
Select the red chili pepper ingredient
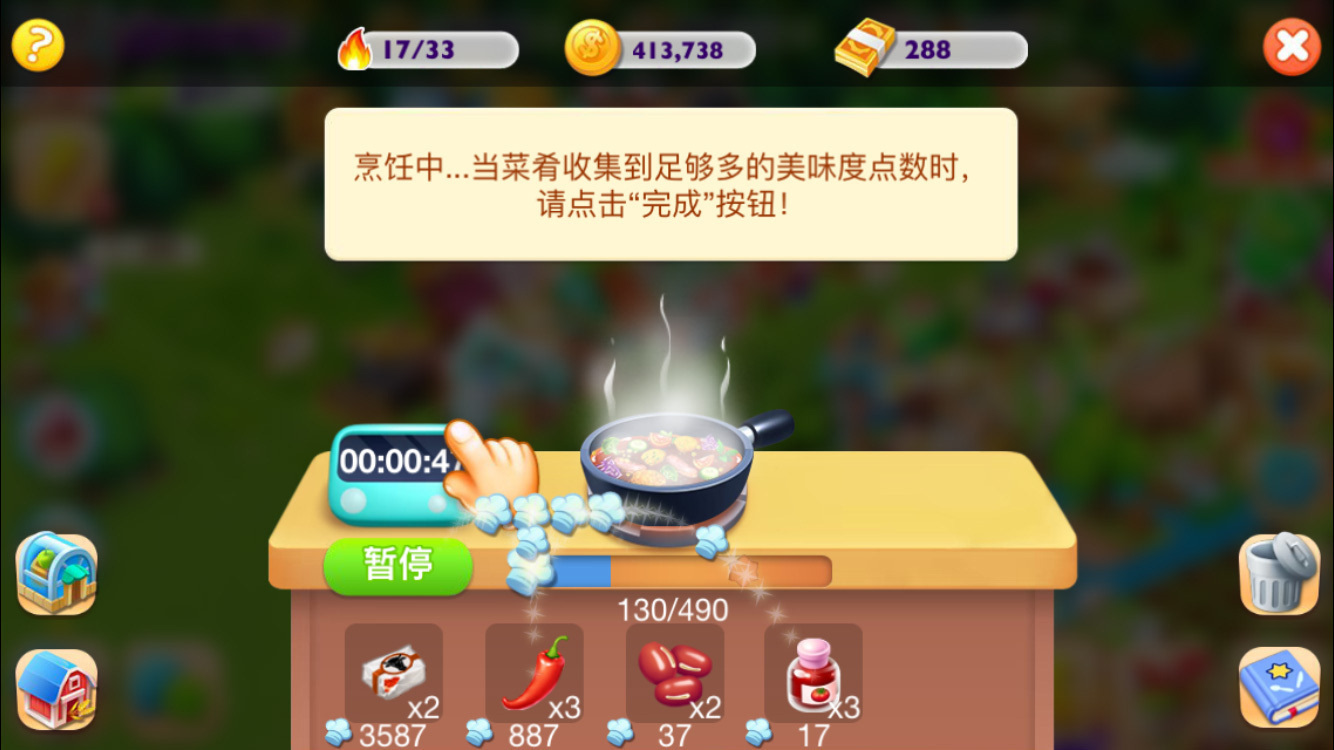[x=534, y=672]
